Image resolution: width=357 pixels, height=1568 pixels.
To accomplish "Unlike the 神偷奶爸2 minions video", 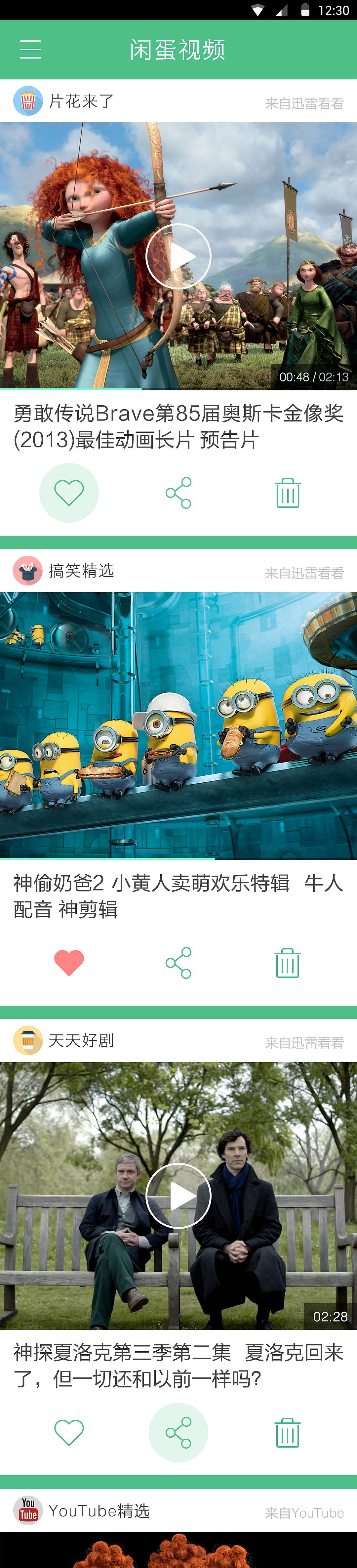I will (x=69, y=962).
